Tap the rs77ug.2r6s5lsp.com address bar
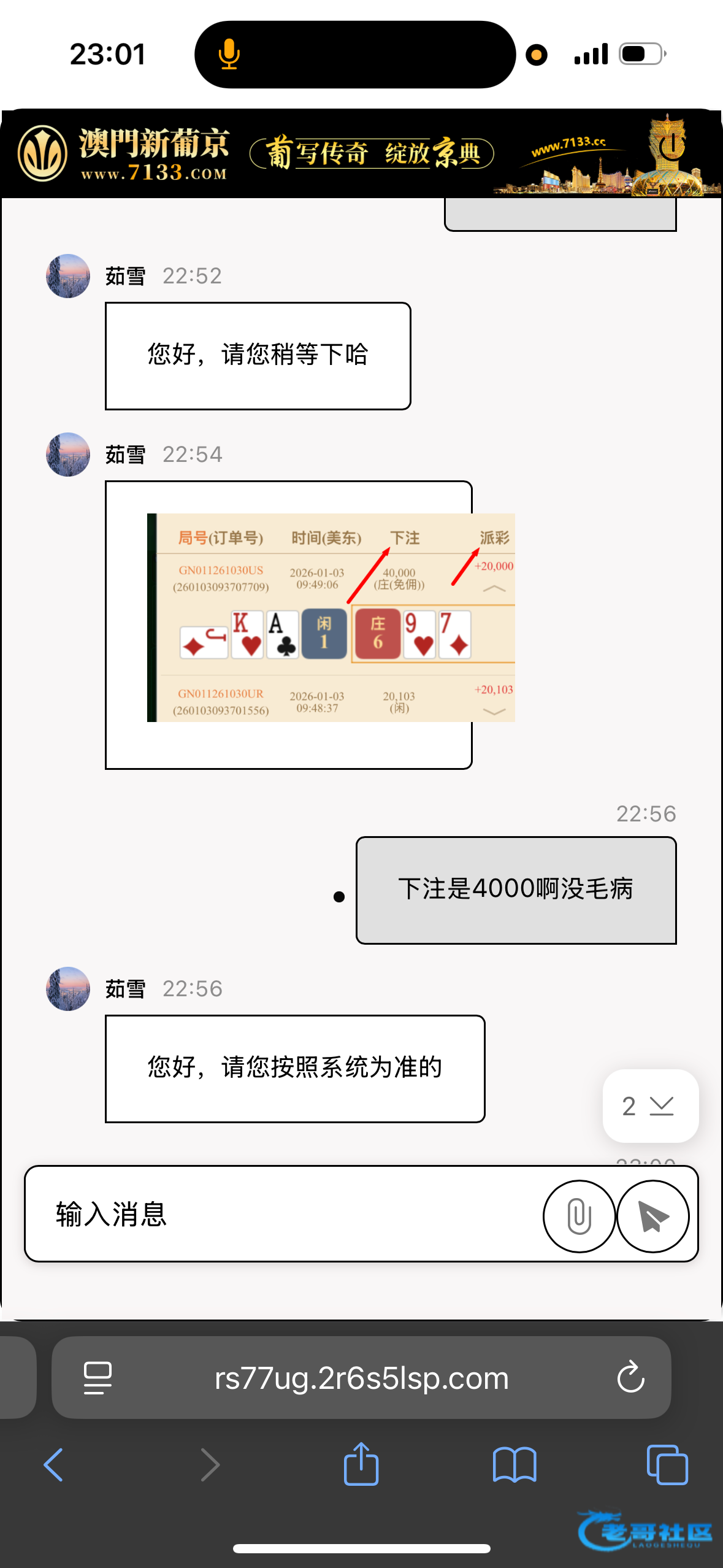The image size is (723, 1568). pyautogui.click(x=361, y=1378)
